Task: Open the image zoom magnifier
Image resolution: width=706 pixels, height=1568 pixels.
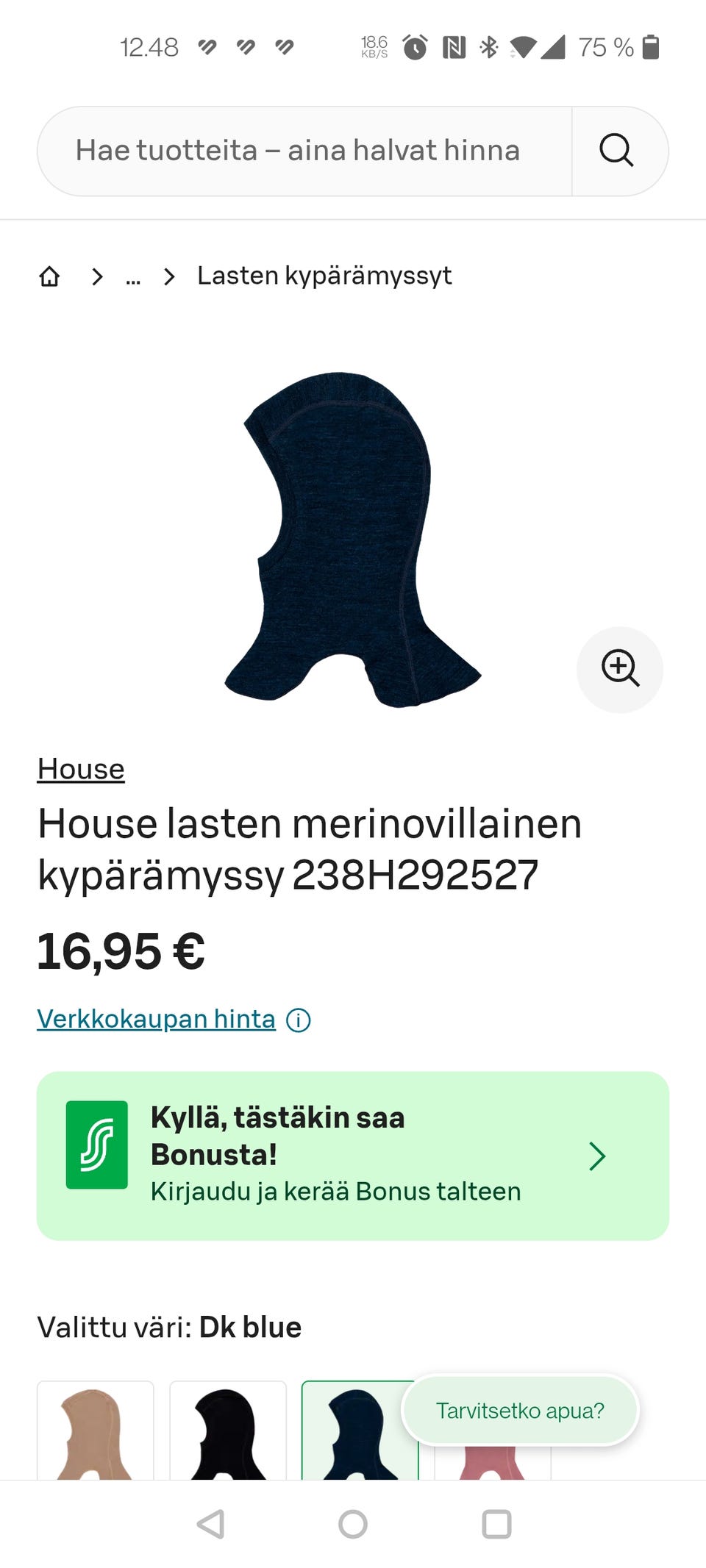Action: point(620,670)
